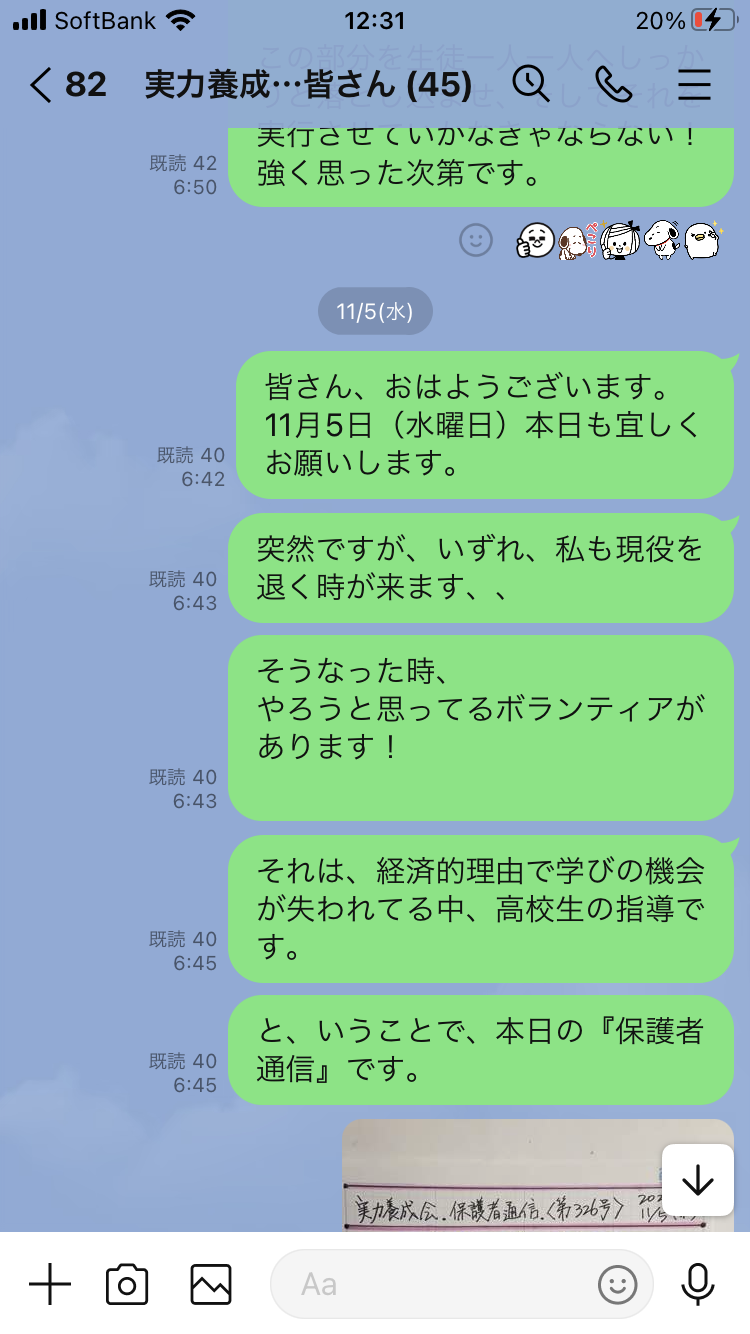Open the camera
Screen dimensions: 750x1334
click(x=127, y=1284)
